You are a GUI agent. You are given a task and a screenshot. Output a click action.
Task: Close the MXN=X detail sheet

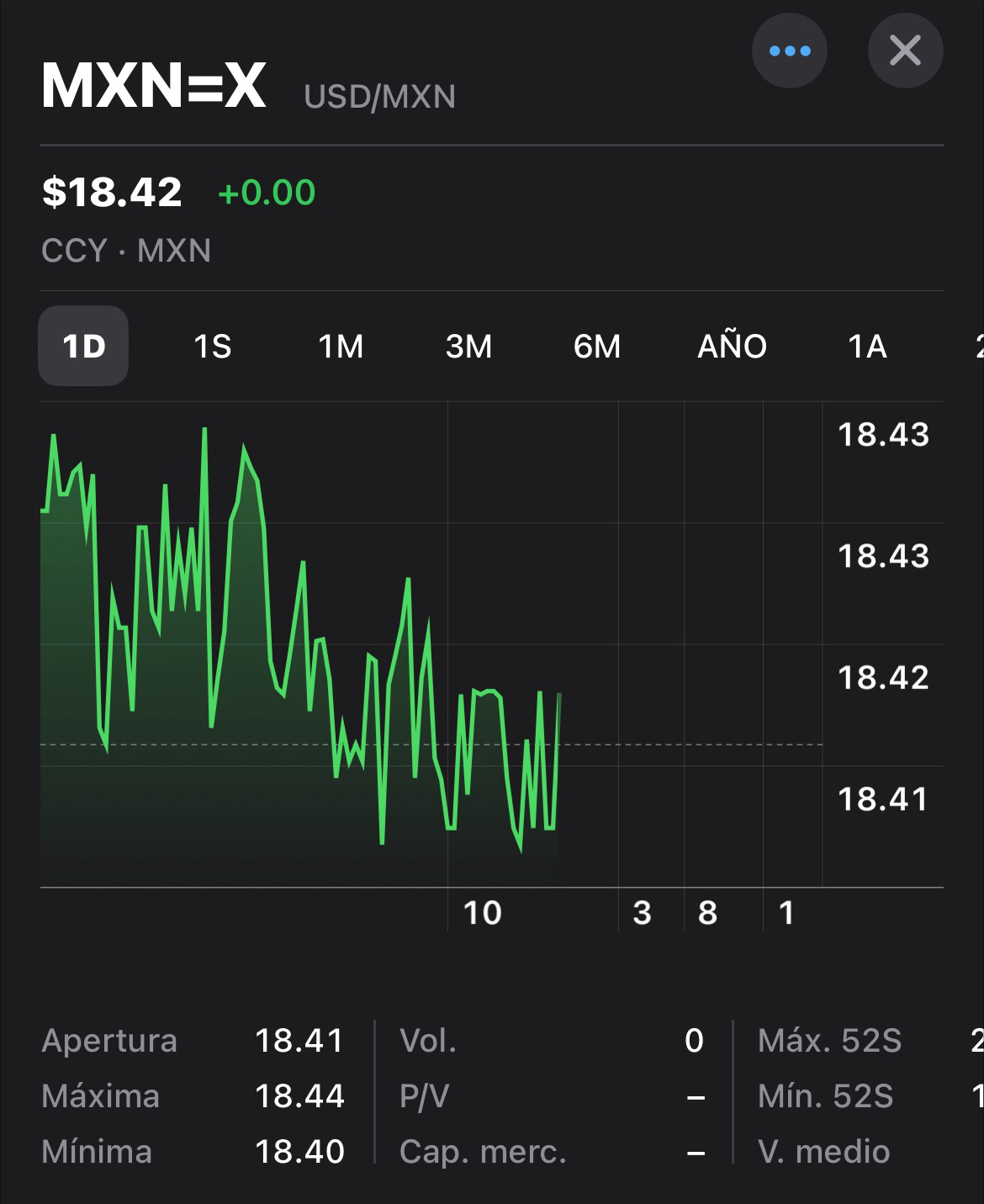905,51
